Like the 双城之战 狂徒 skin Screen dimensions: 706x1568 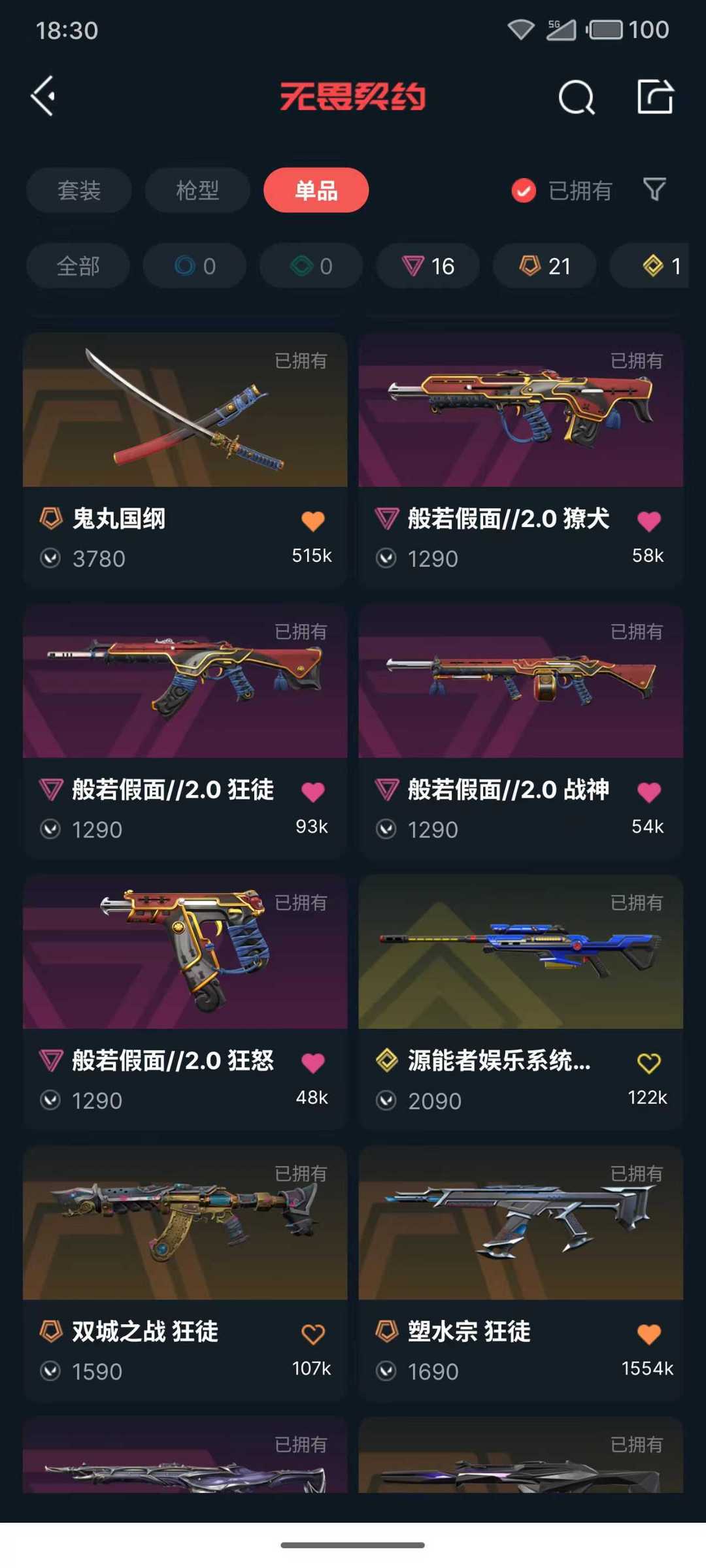click(x=313, y=1334)
